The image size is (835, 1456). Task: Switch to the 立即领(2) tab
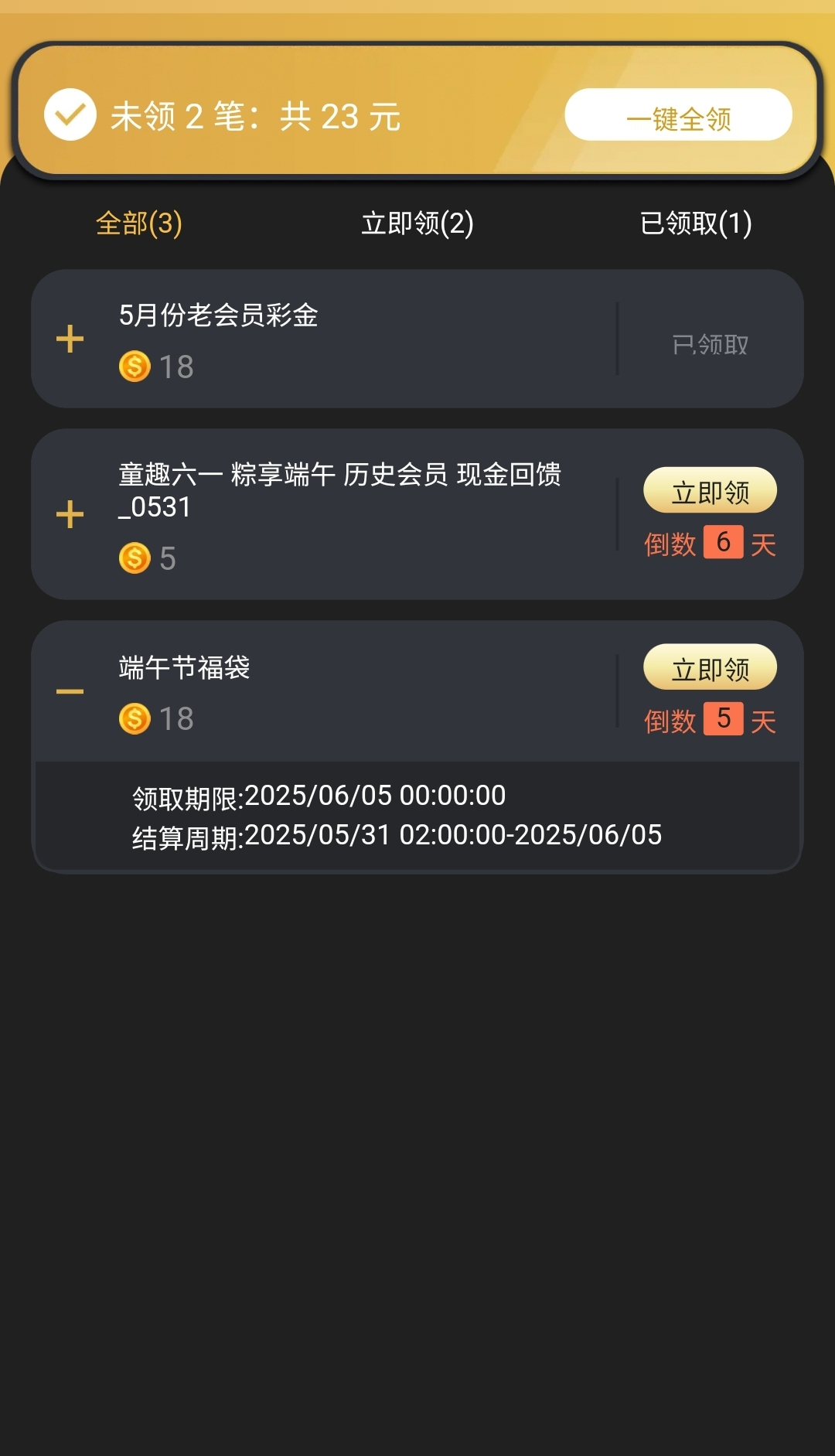click(417, 224)
